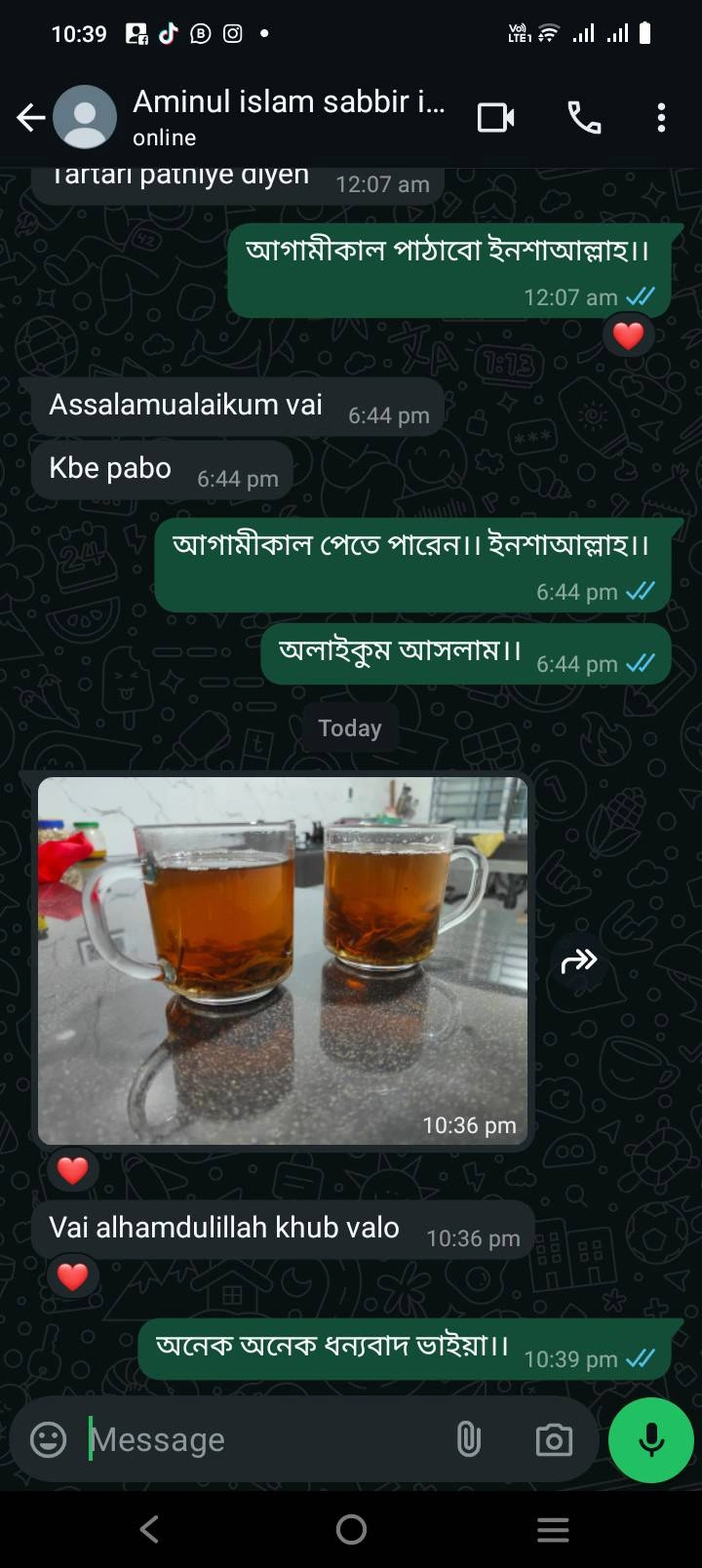Viewport: 702px width, 1568px height.
Task: Open the tea cups photo
Action: click(x=283, y=960)
